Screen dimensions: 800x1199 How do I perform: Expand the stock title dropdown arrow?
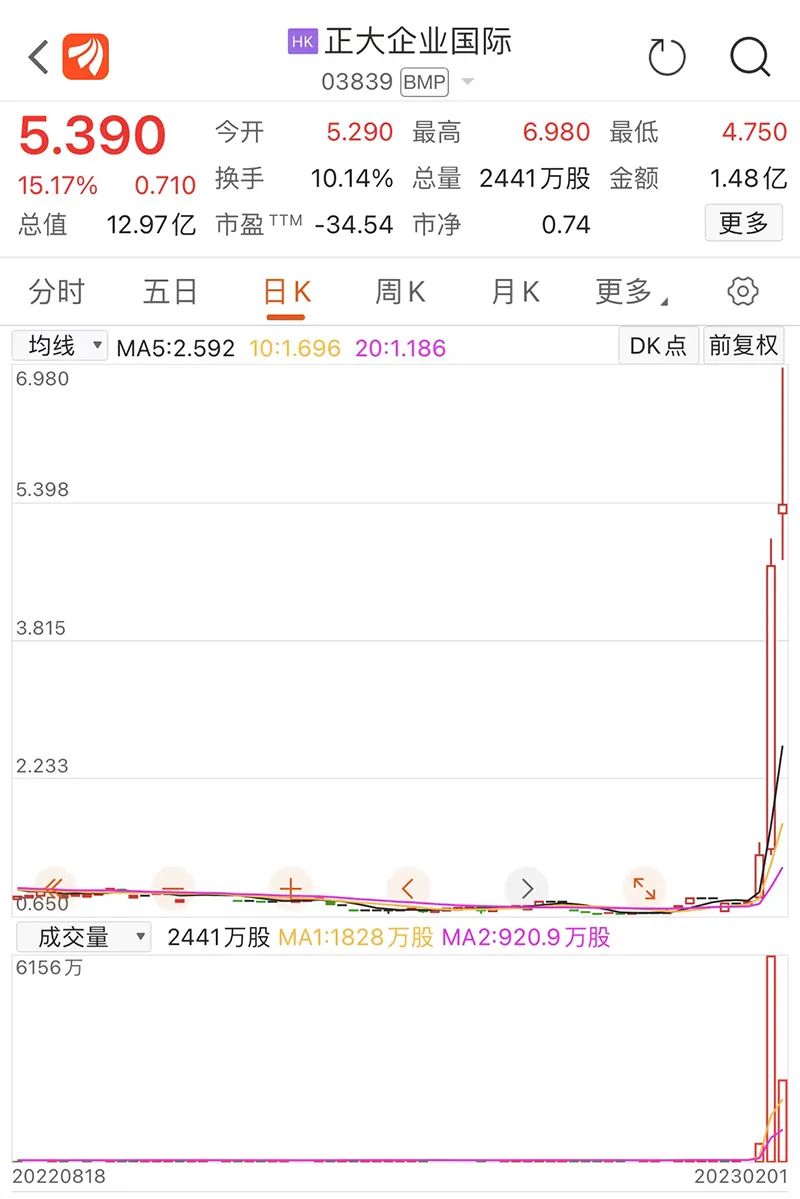pos(468,82)
